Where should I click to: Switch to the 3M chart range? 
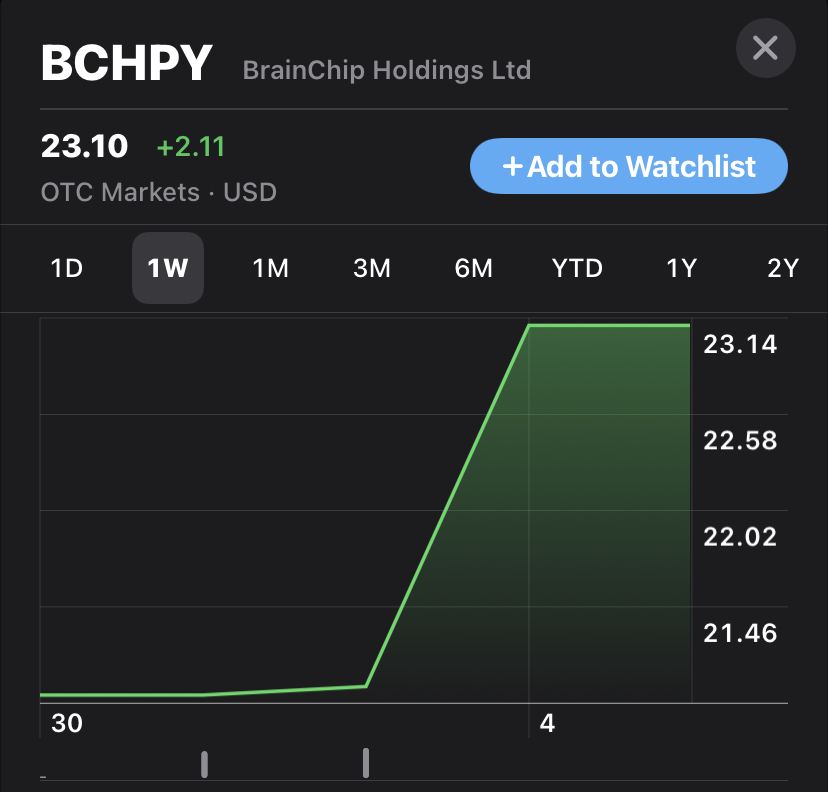(372, 268)
